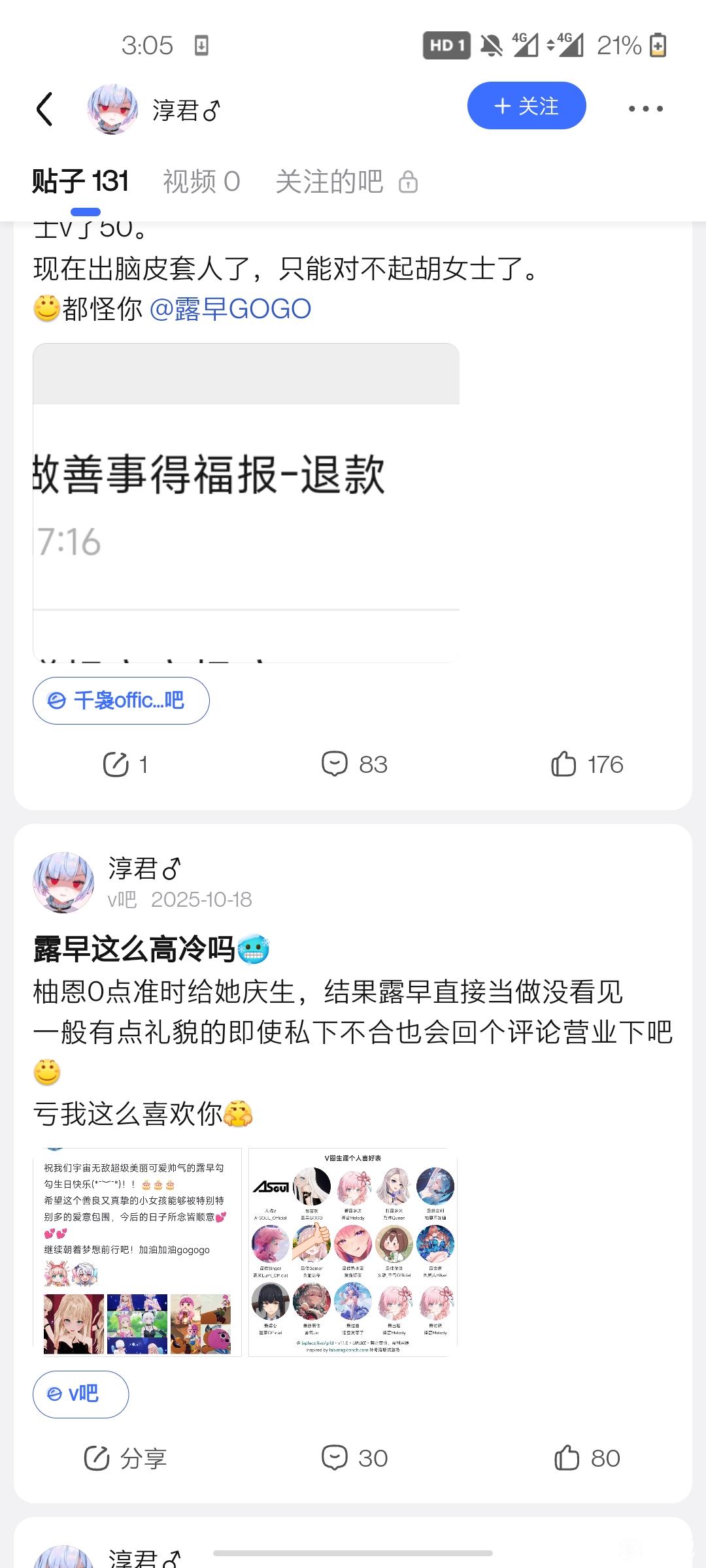Like the post with 176 likes
This screenshot has height=1568, width=706.
coord(586,764)
